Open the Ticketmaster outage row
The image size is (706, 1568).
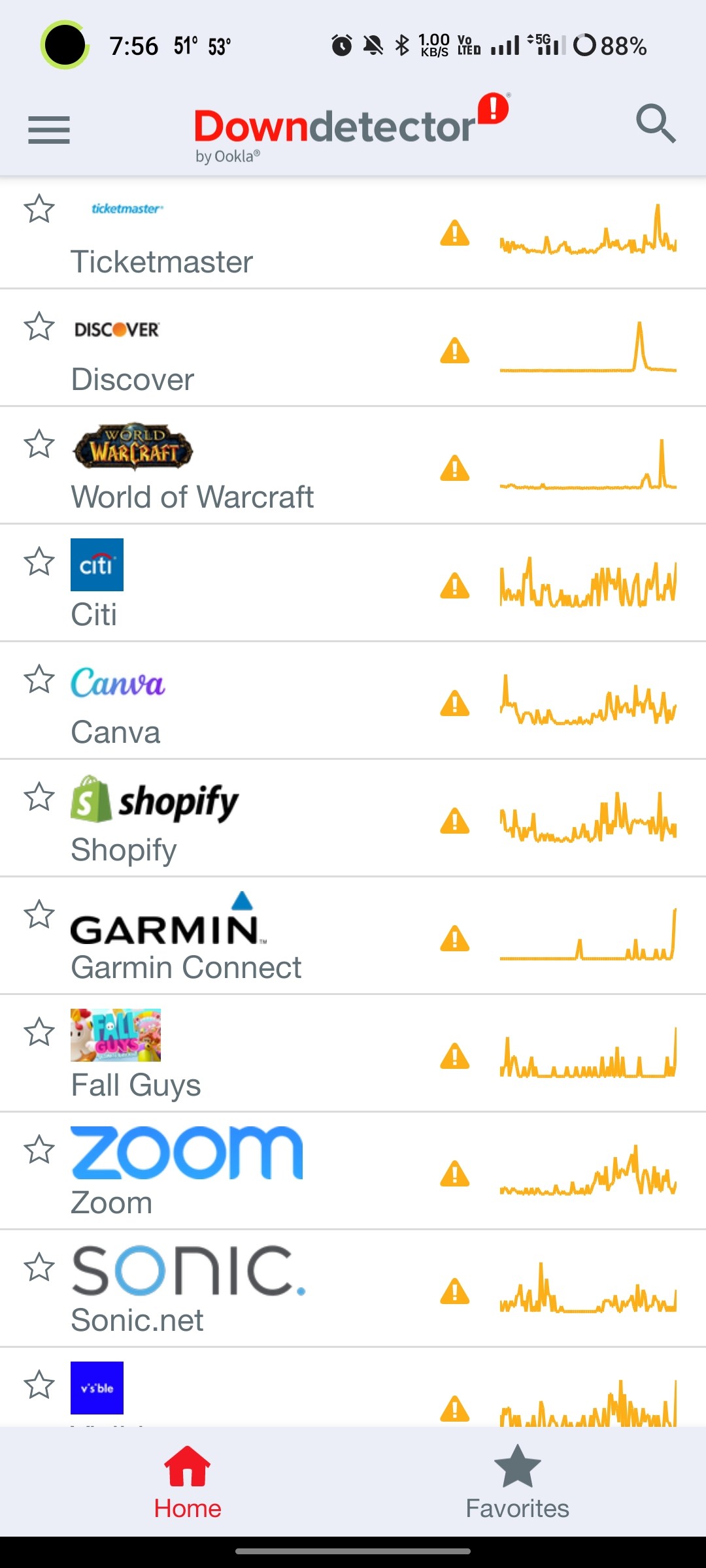click(353, 233)
